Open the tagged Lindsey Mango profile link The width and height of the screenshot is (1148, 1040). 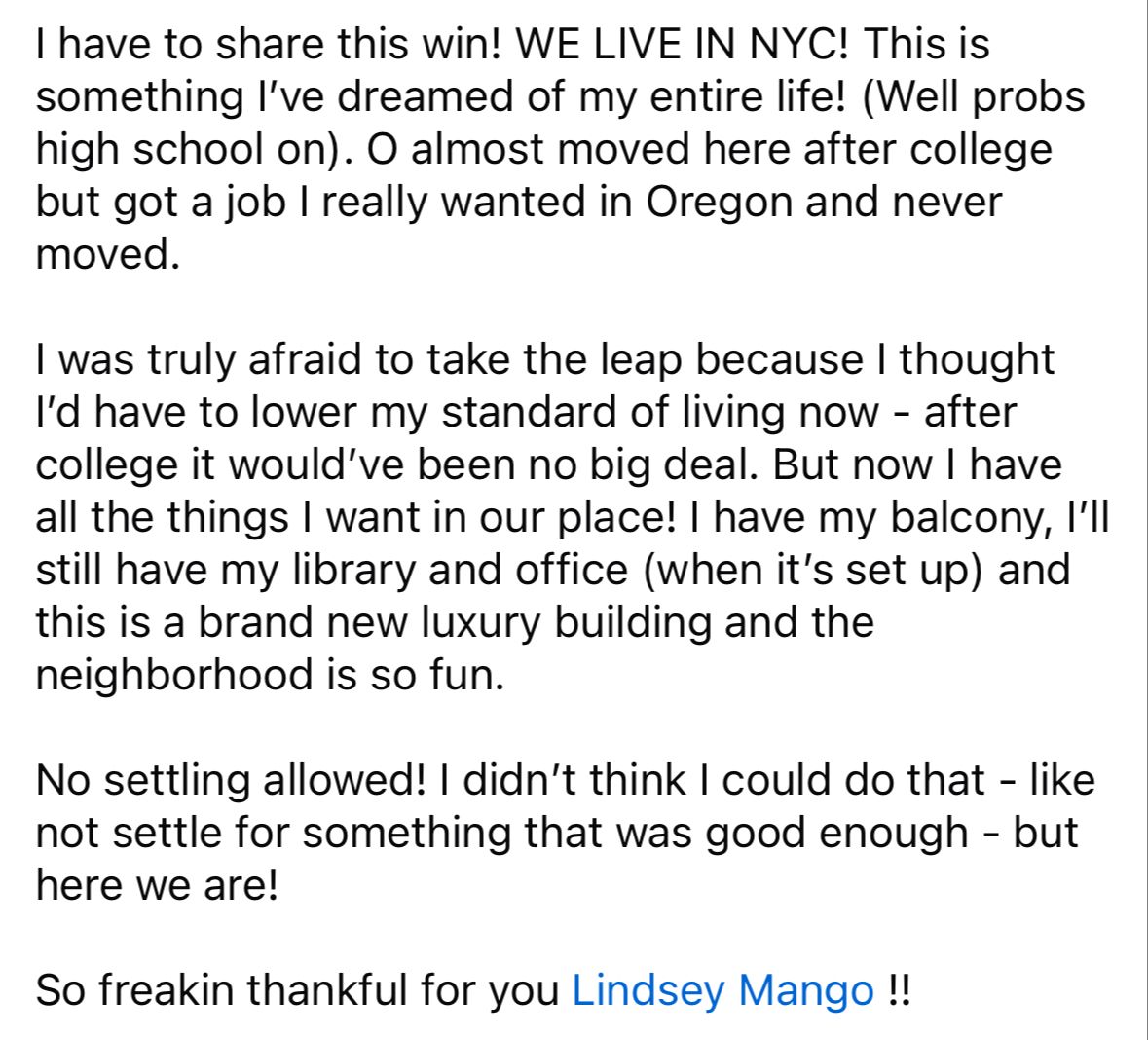point(722,990)
